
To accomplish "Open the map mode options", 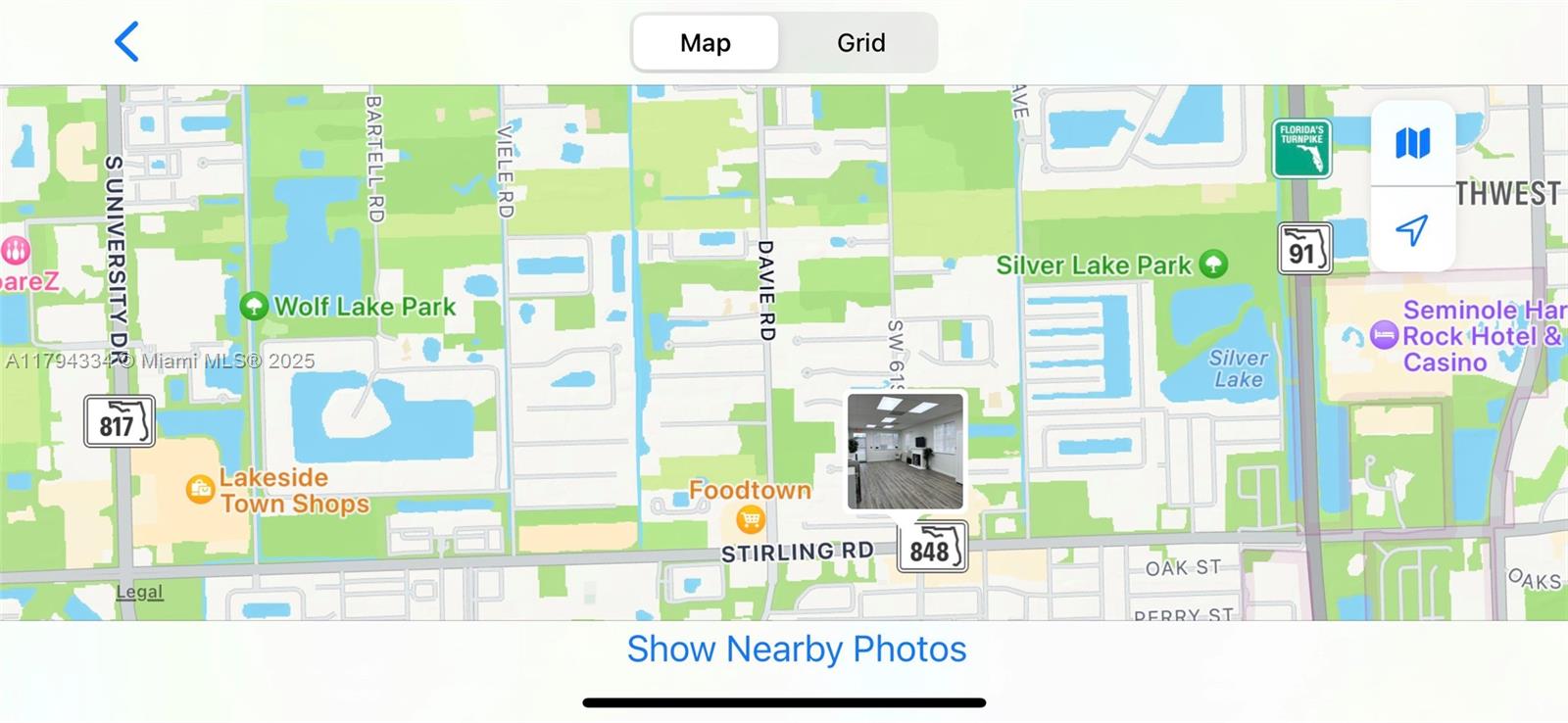I will click(1412, 143).
